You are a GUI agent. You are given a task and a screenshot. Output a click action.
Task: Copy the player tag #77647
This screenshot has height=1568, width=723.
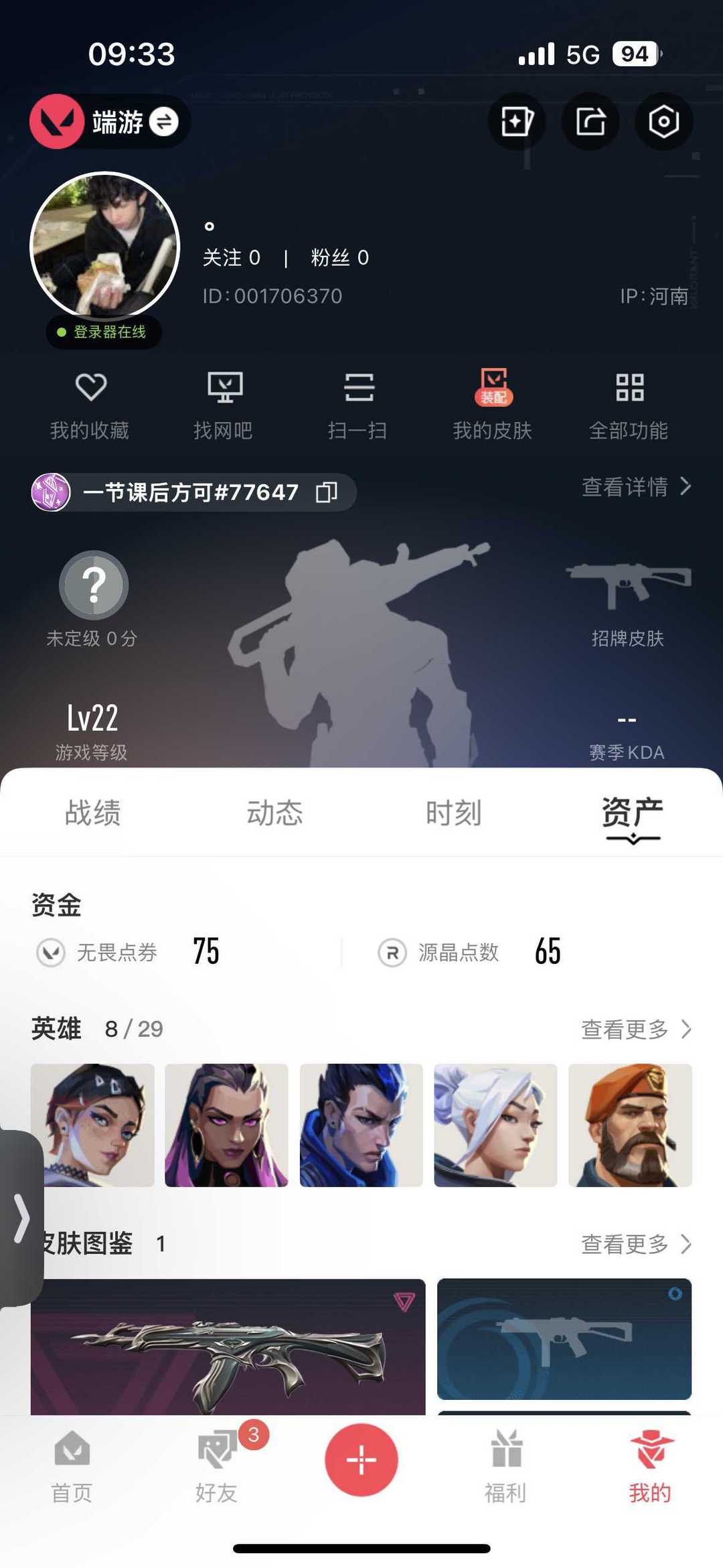[327, 492]
